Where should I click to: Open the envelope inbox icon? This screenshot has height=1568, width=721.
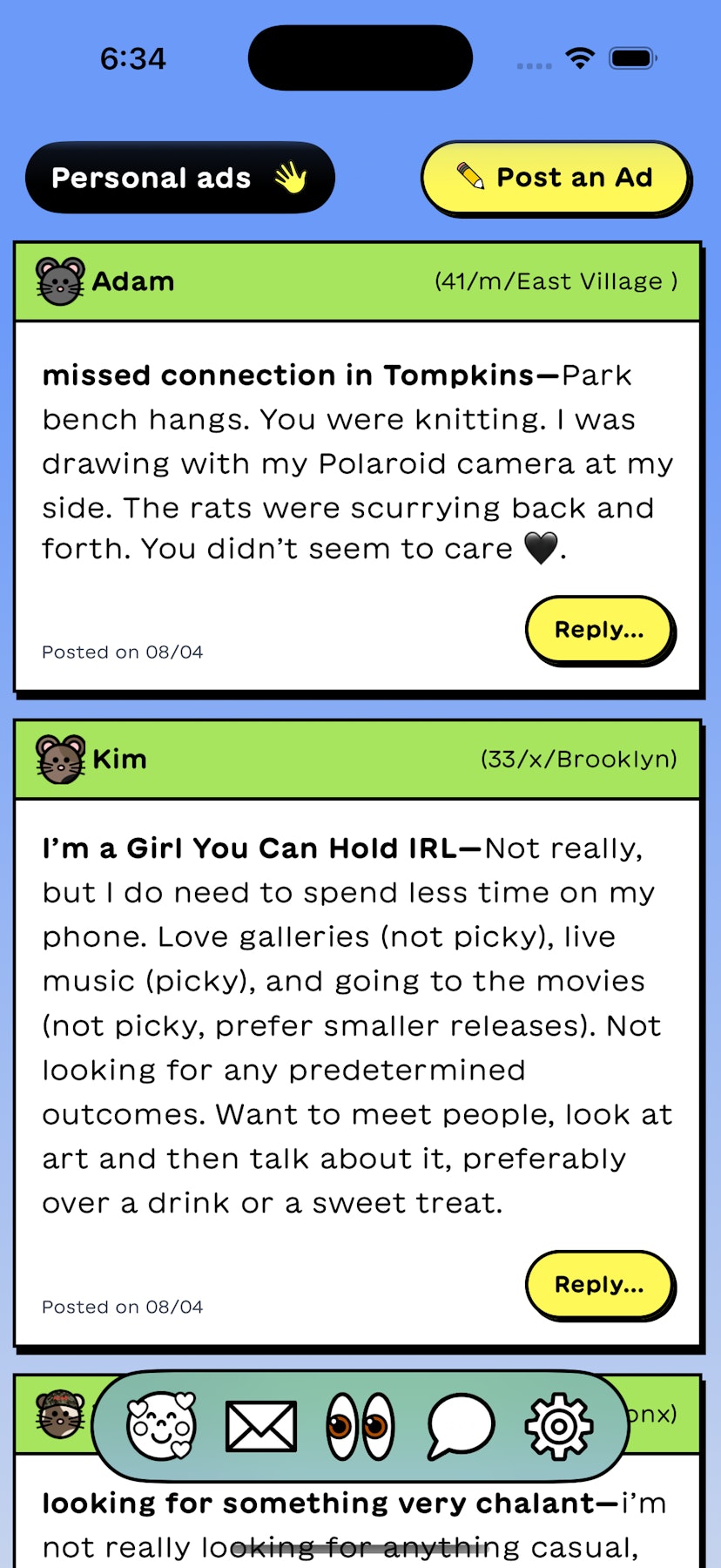(x=259, y=1425)
